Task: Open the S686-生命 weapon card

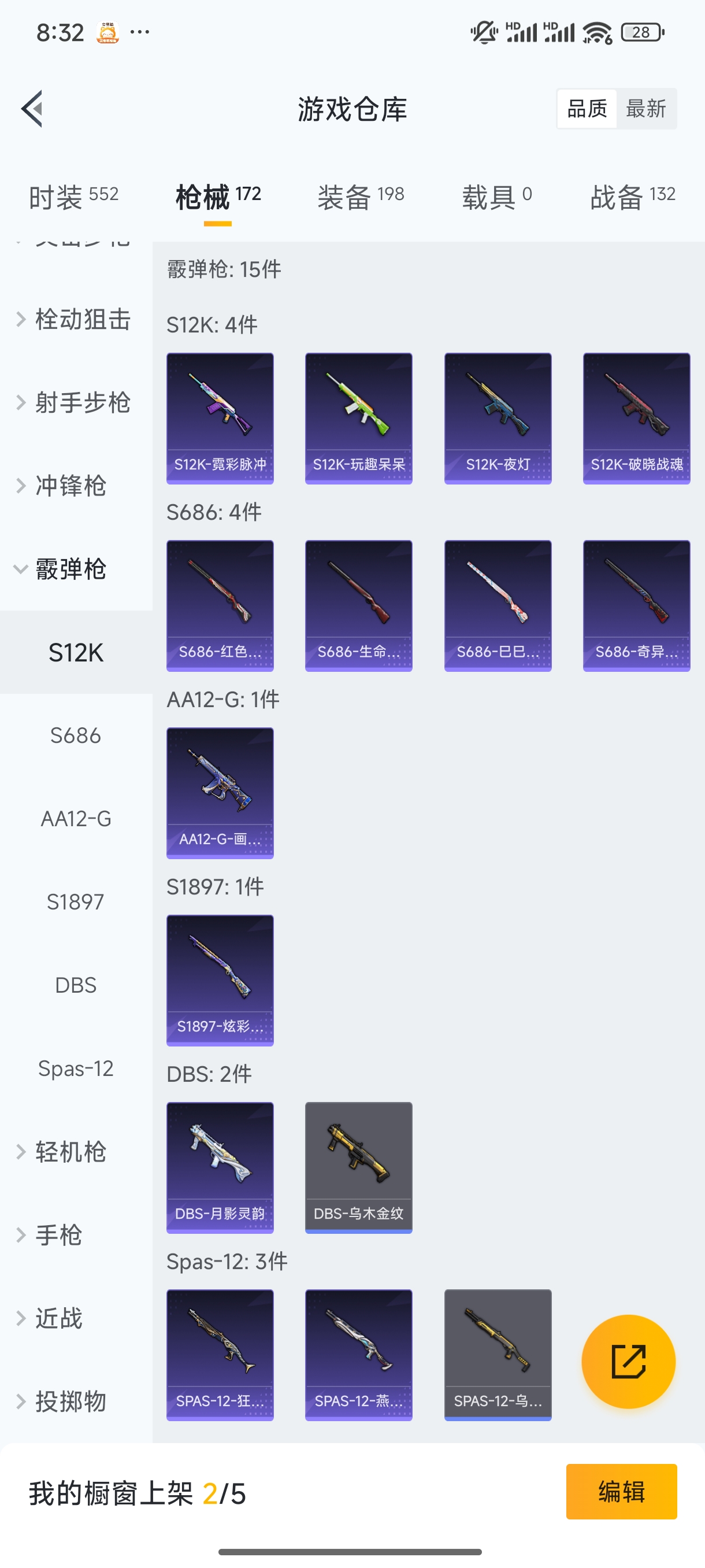Action: [358, 606]
